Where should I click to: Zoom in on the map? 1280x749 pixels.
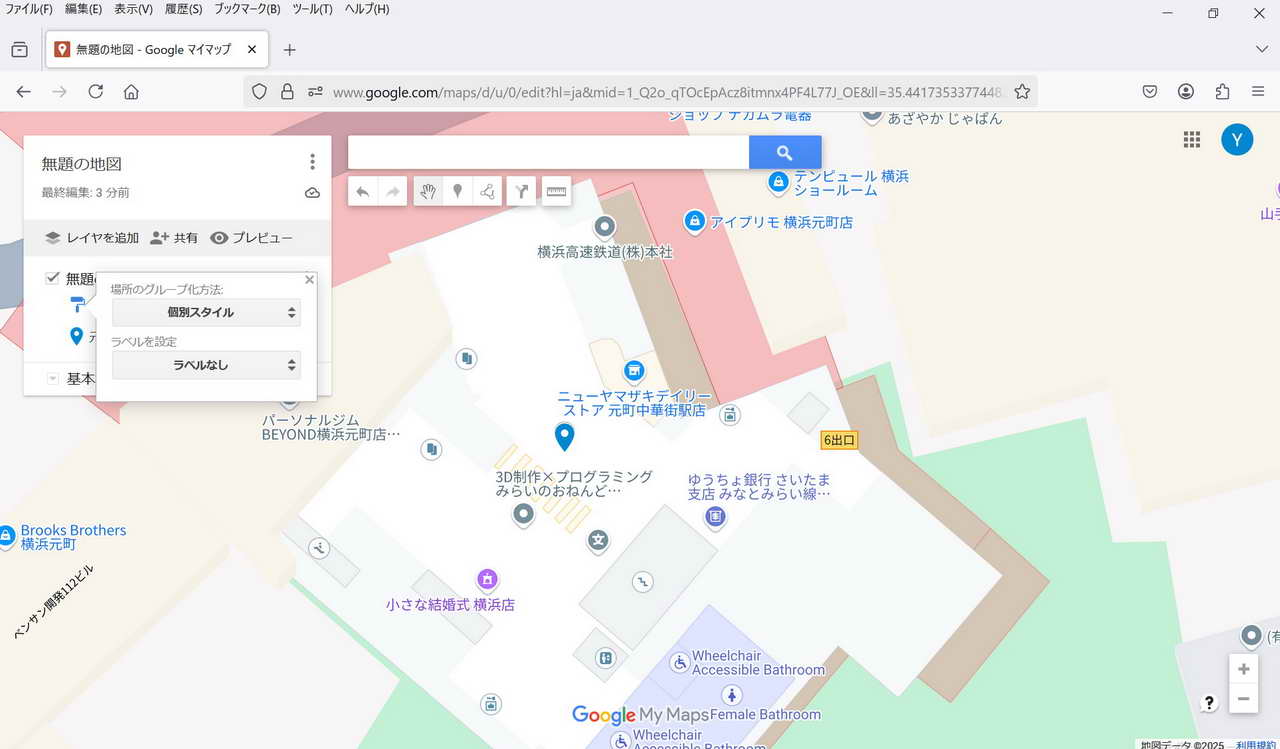[1243, 669]
